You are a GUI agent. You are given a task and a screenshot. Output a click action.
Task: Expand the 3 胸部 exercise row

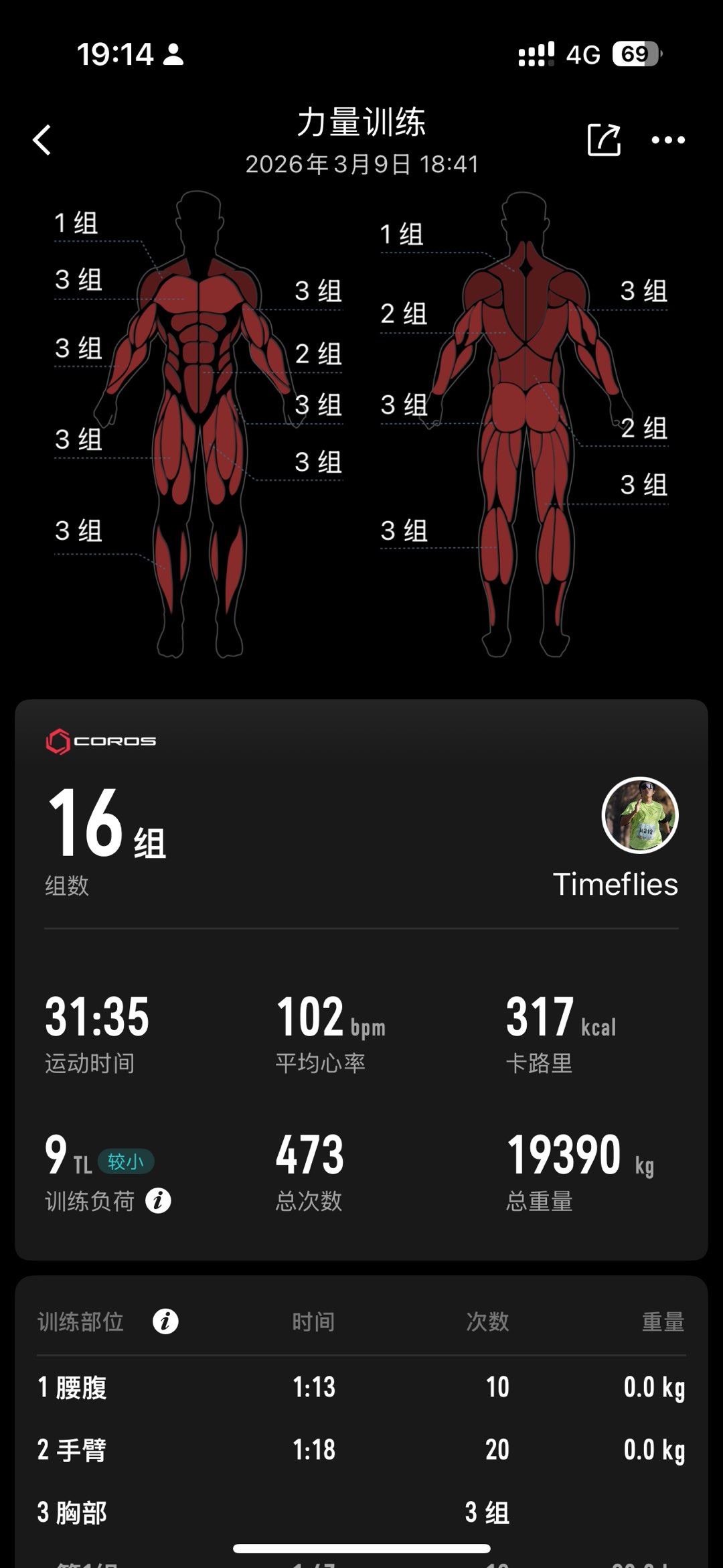click(x=361, y=1512)
